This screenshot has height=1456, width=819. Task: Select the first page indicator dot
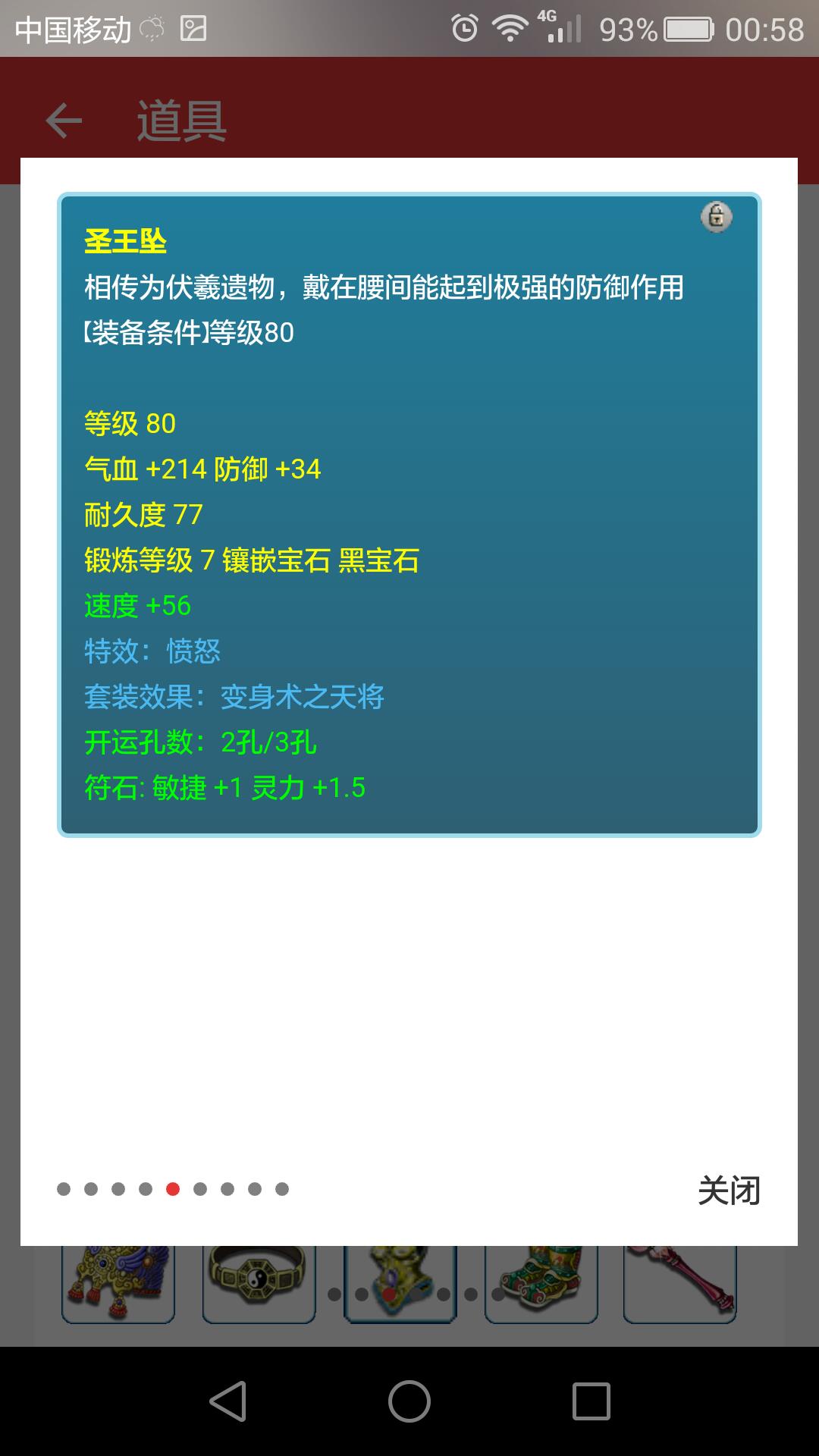click(x=64, y=1189)
